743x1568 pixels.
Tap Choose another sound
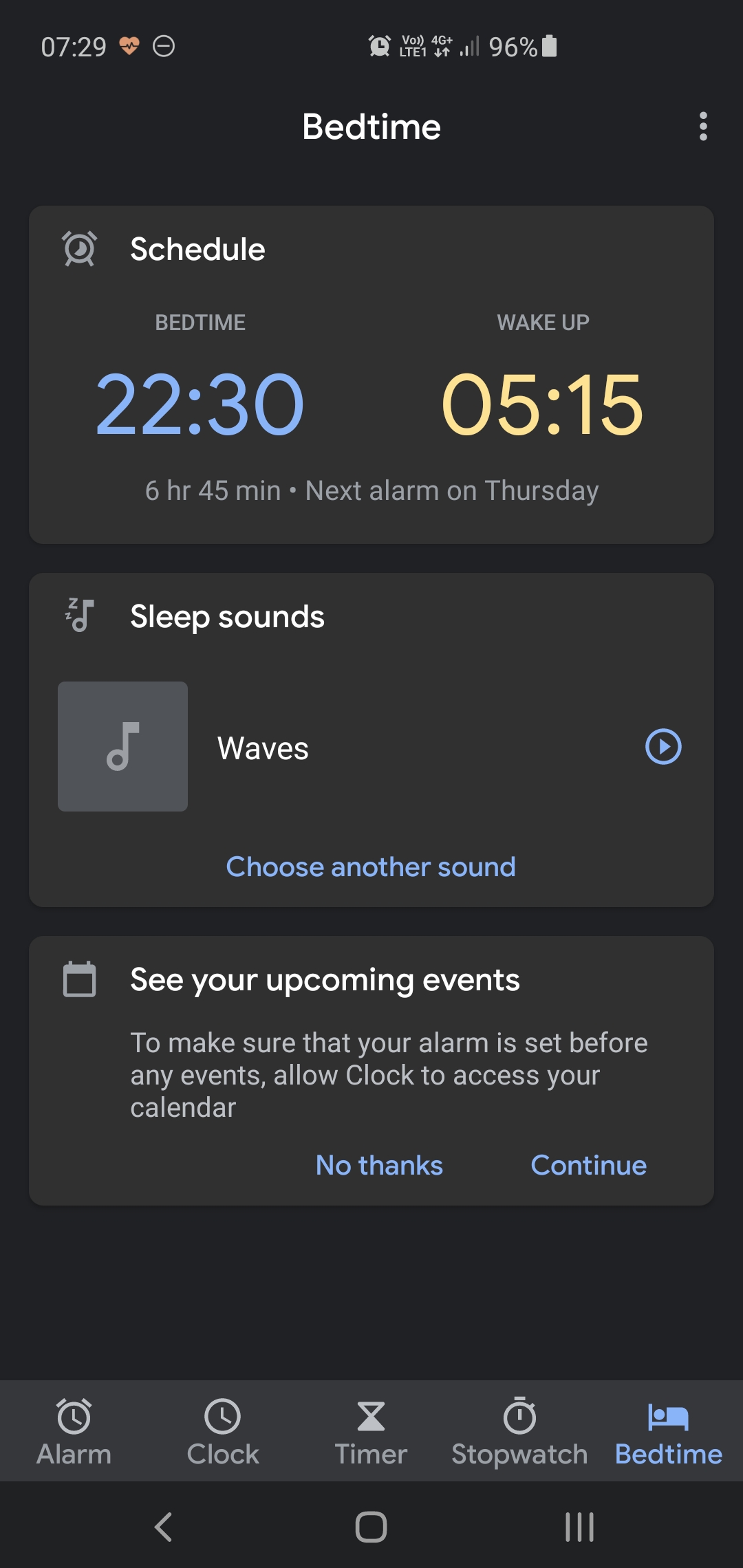(371, 867)
